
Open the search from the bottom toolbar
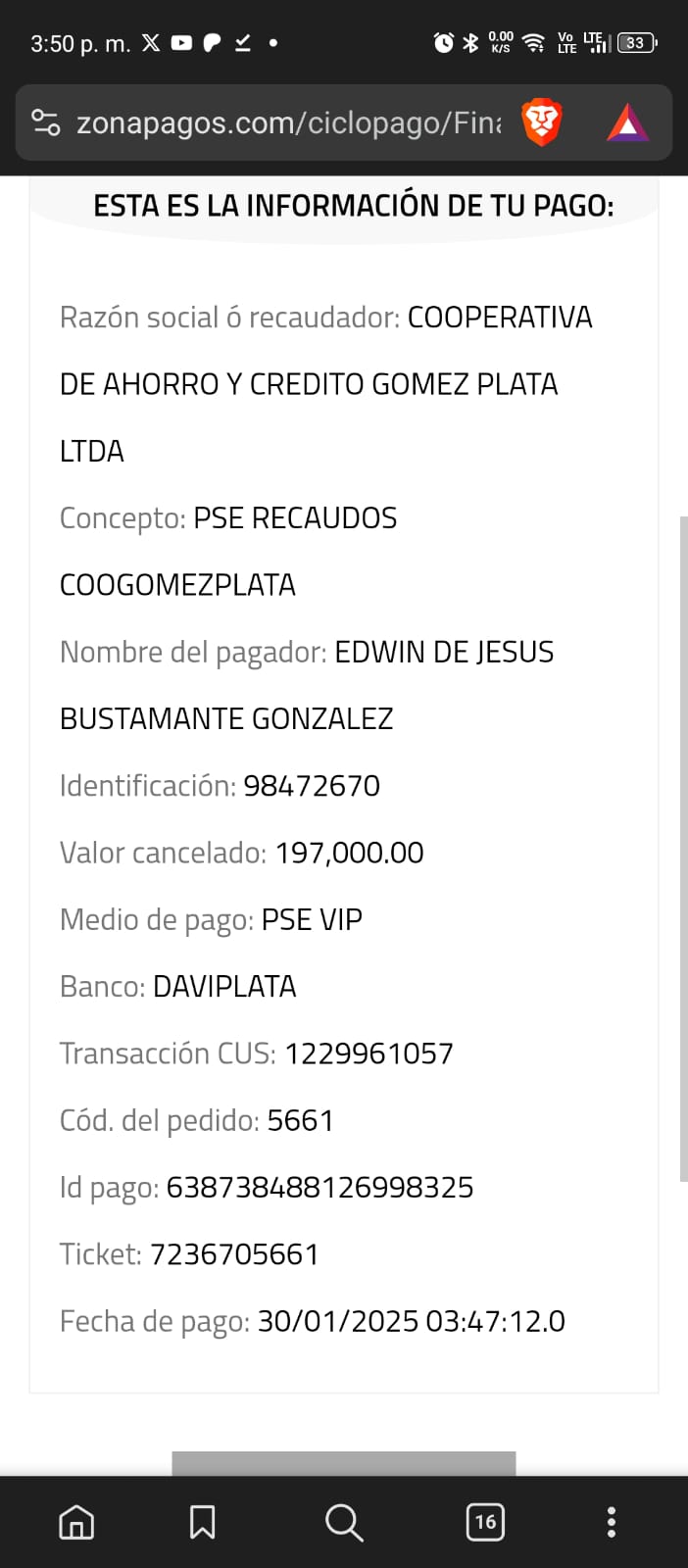click(344, 1522)
